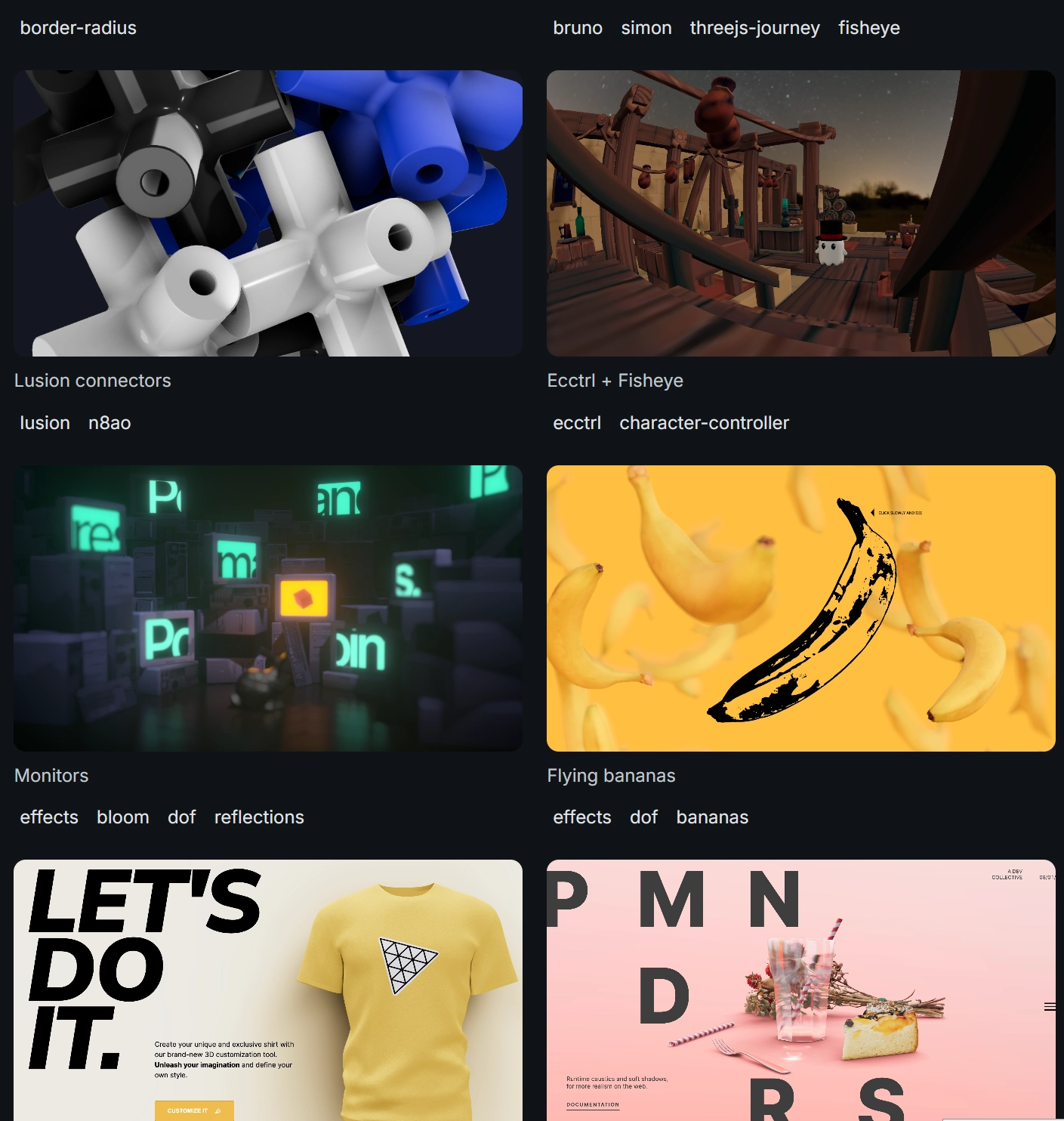This screenshot has height=1121, width=1064.
Task: Filter by the lusion tag
Action: 45,423
